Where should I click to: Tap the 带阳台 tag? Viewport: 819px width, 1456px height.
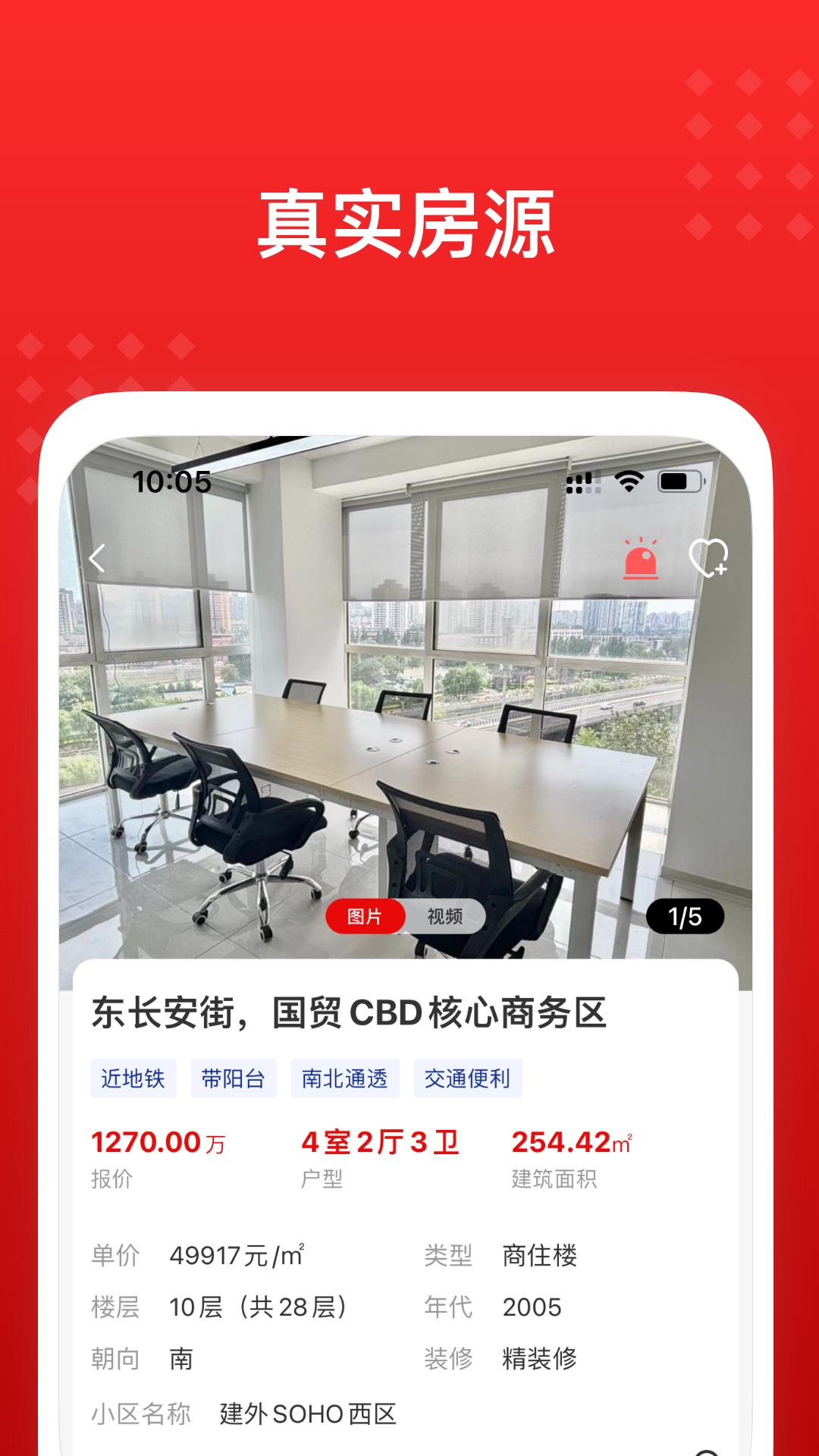(x=234, y=1078)
